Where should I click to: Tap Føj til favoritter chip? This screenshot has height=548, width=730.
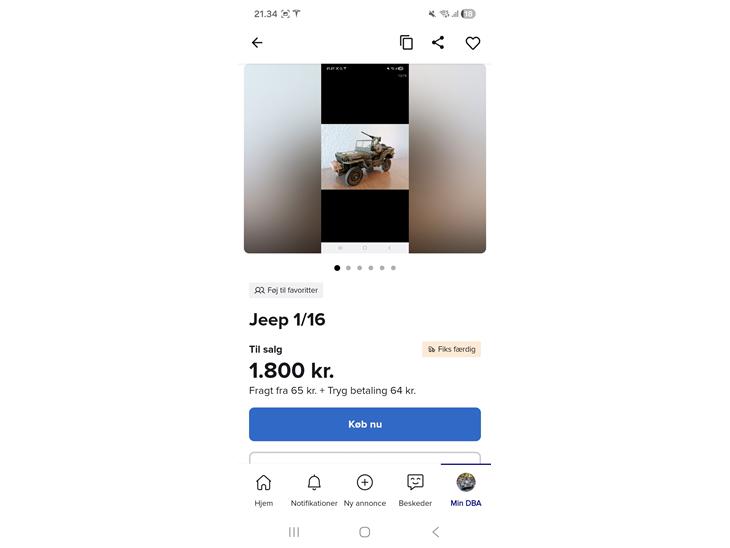286,290
